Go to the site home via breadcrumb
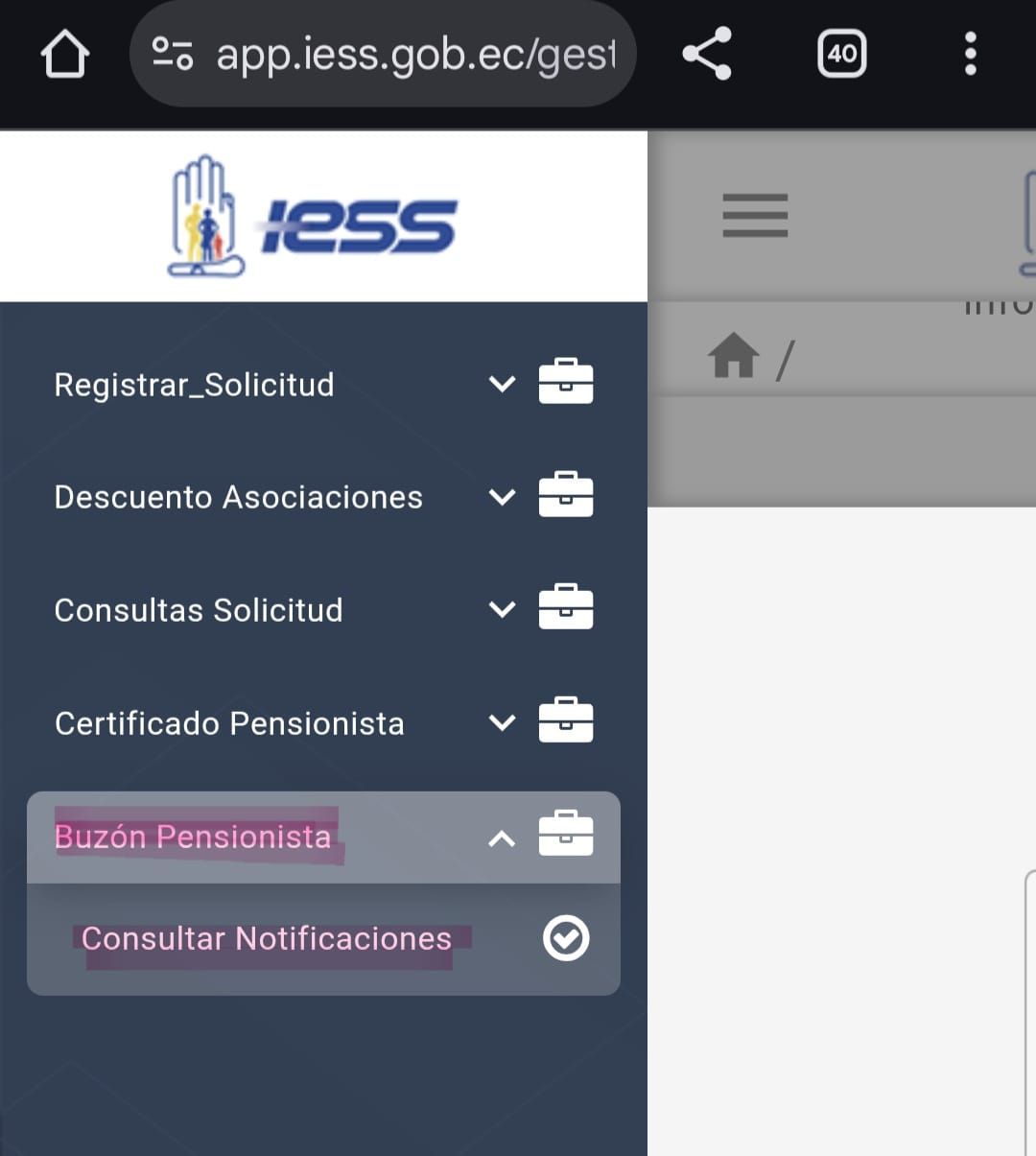This screenshot has height=1156, width=1036. pos(734,356)
